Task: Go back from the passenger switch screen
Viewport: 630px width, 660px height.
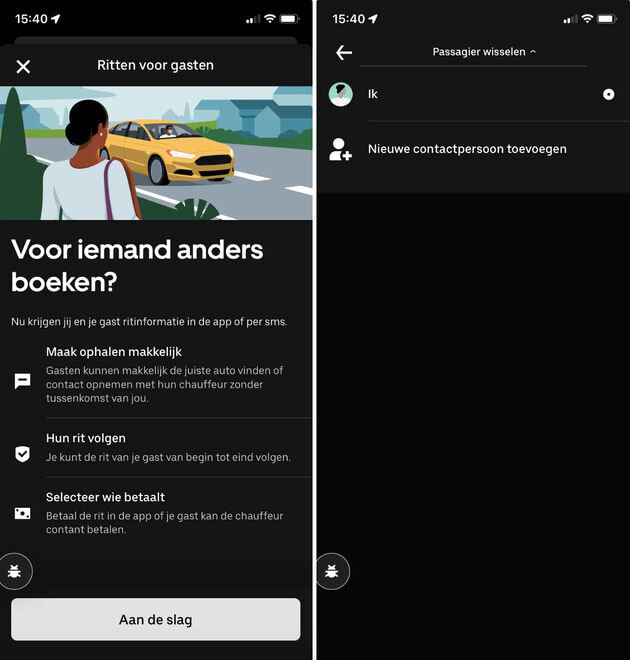Action: (x=344, y=52)
